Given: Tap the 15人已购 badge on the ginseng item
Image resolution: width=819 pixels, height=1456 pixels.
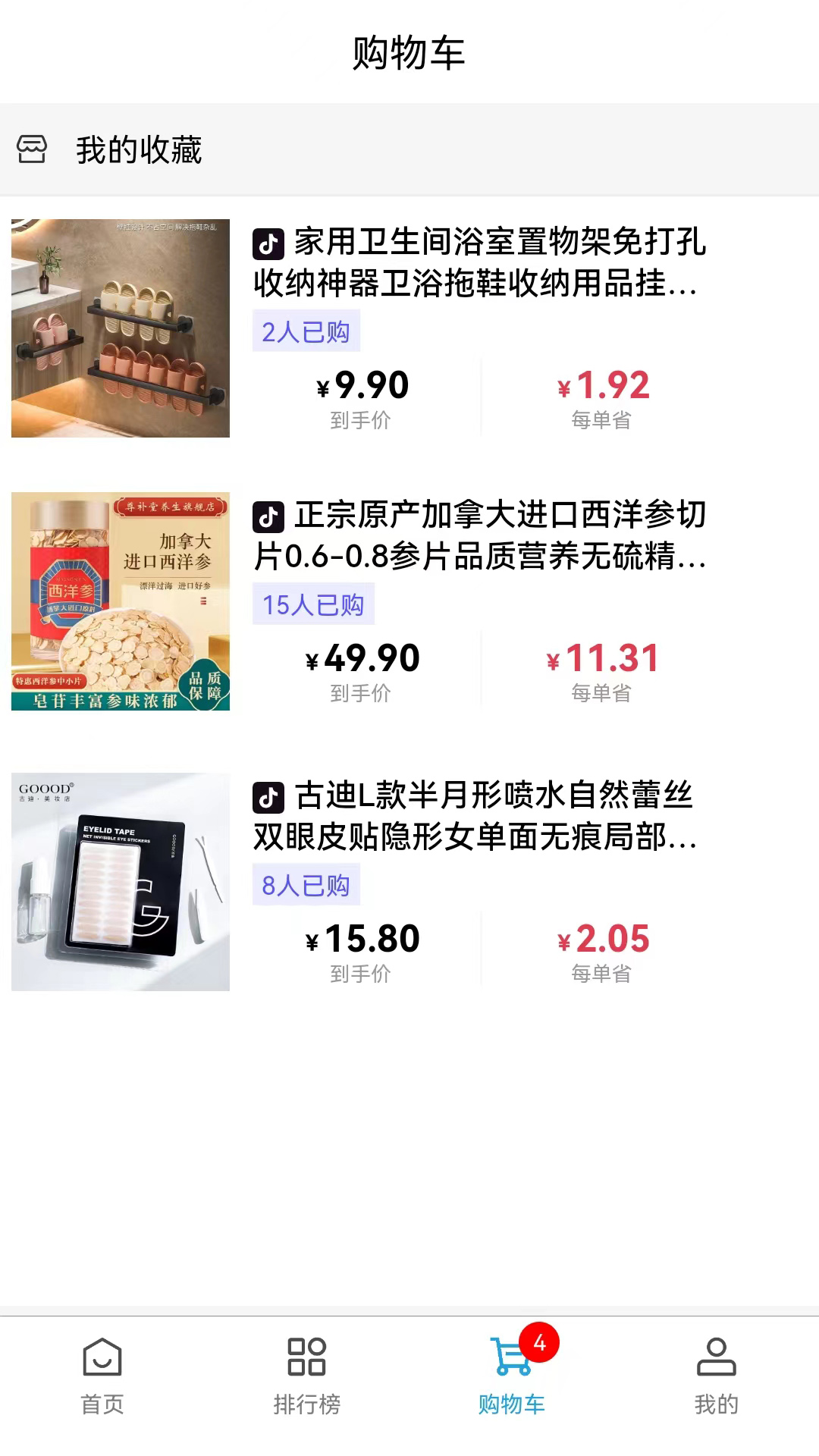Looking at the screenshot, I should point(313,605).
